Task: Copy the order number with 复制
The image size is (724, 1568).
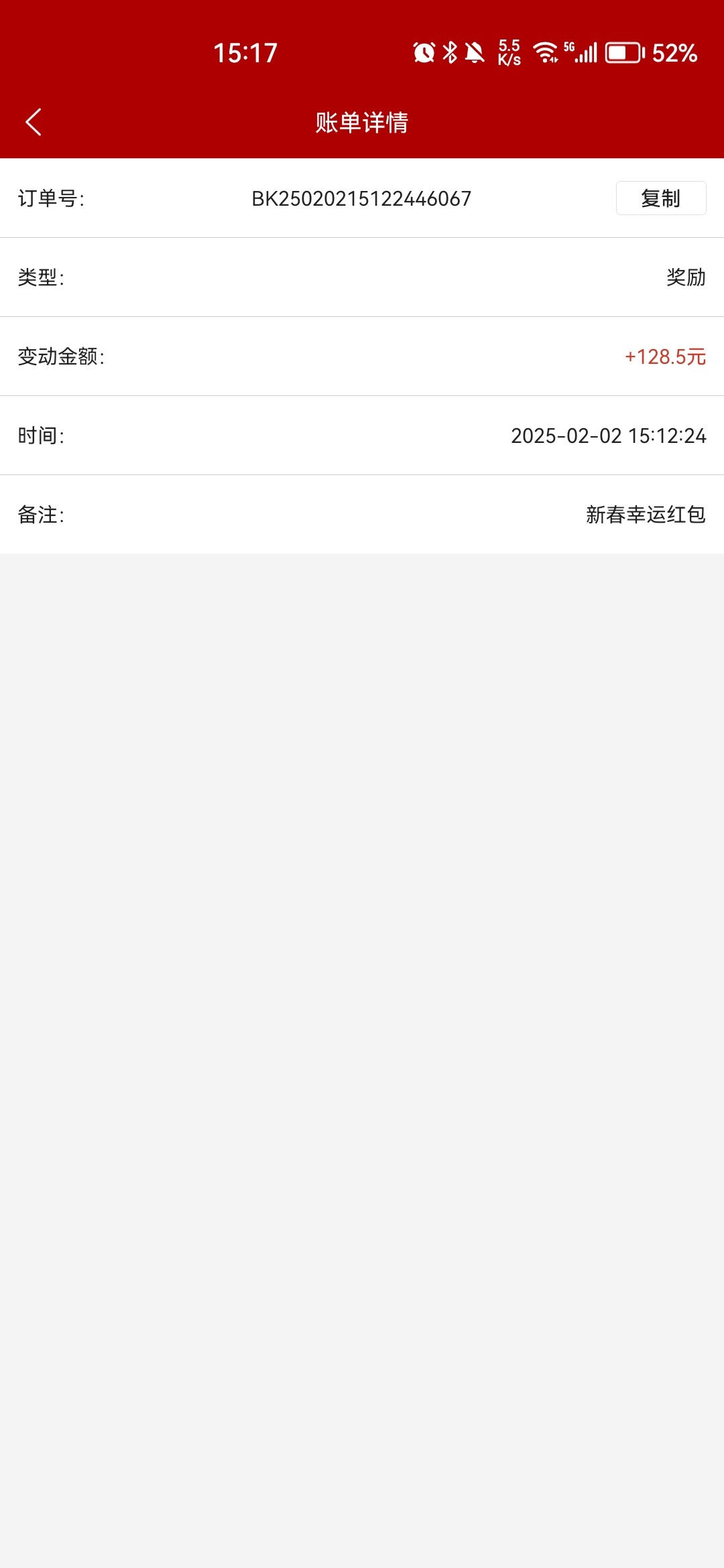Action: [x=661, y=198]
